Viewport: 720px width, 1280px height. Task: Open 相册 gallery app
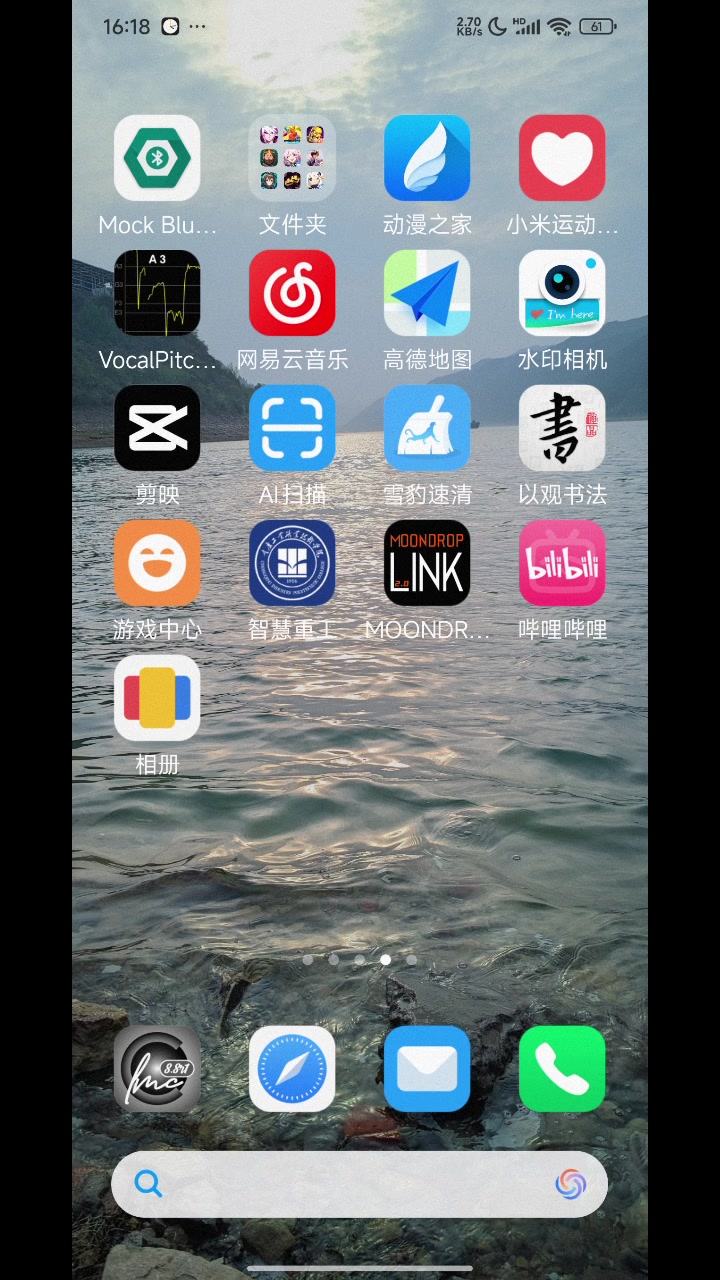pyautogui.click(x=157, y=698)
